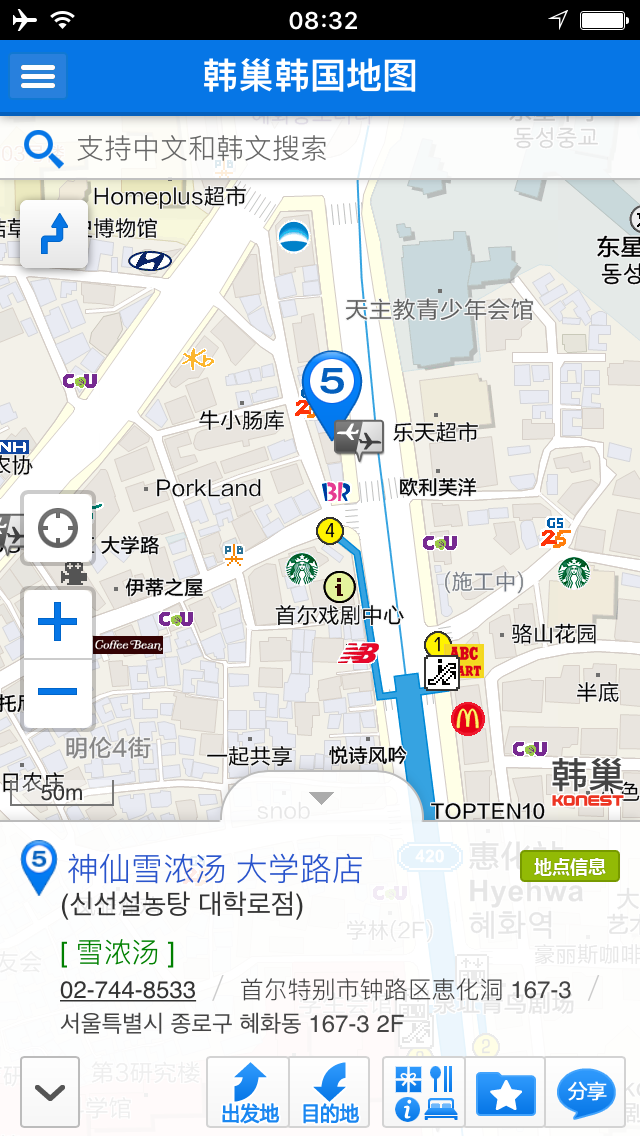
Task: Show nearby facilities categories
Action: point(424,1091)
